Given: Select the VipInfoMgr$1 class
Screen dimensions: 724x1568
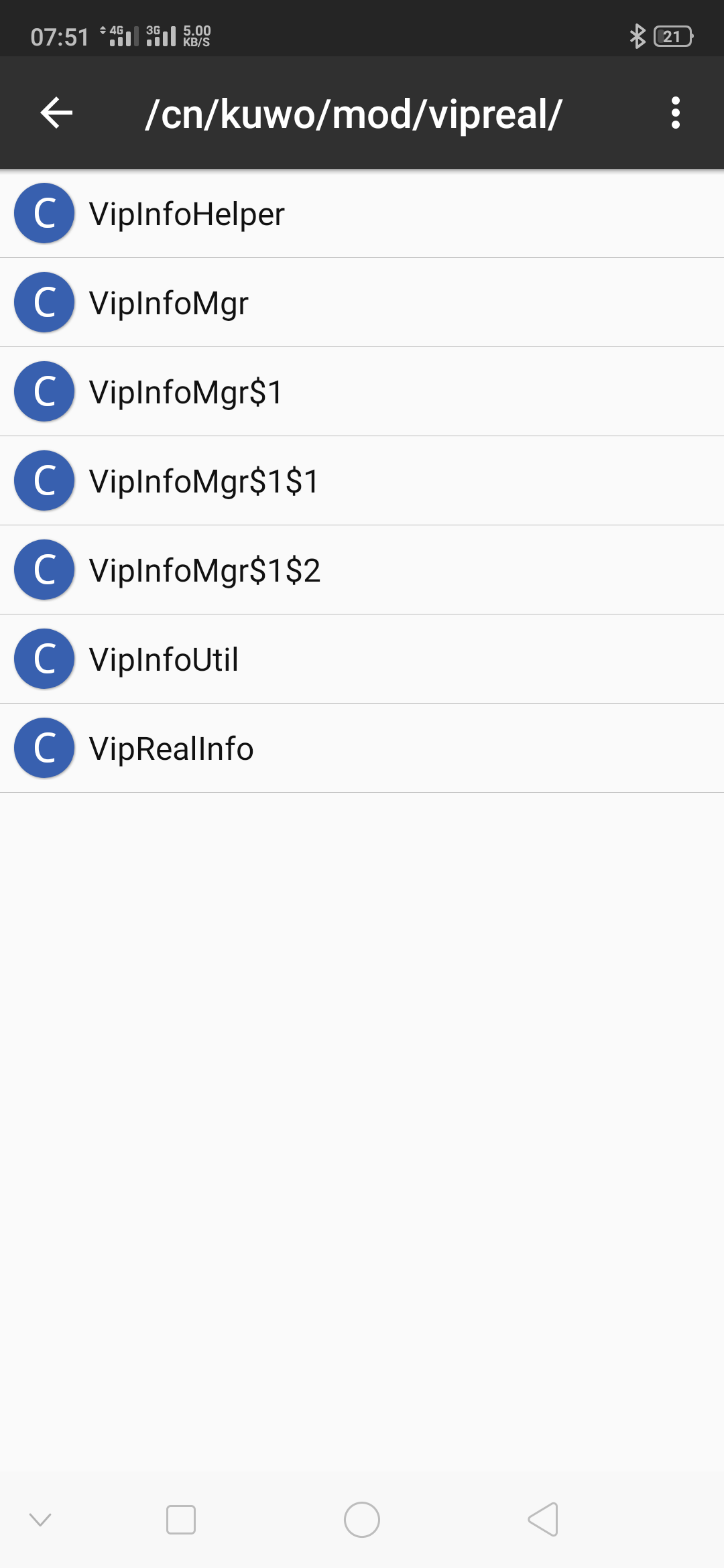Looking at the screenshot, I should coord(362,392).
